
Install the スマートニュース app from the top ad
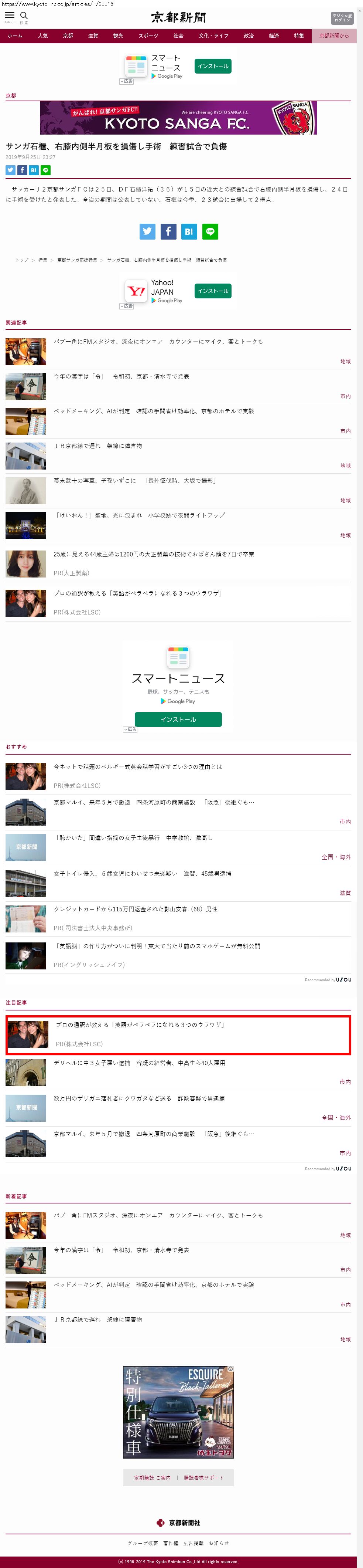(213, 66)
